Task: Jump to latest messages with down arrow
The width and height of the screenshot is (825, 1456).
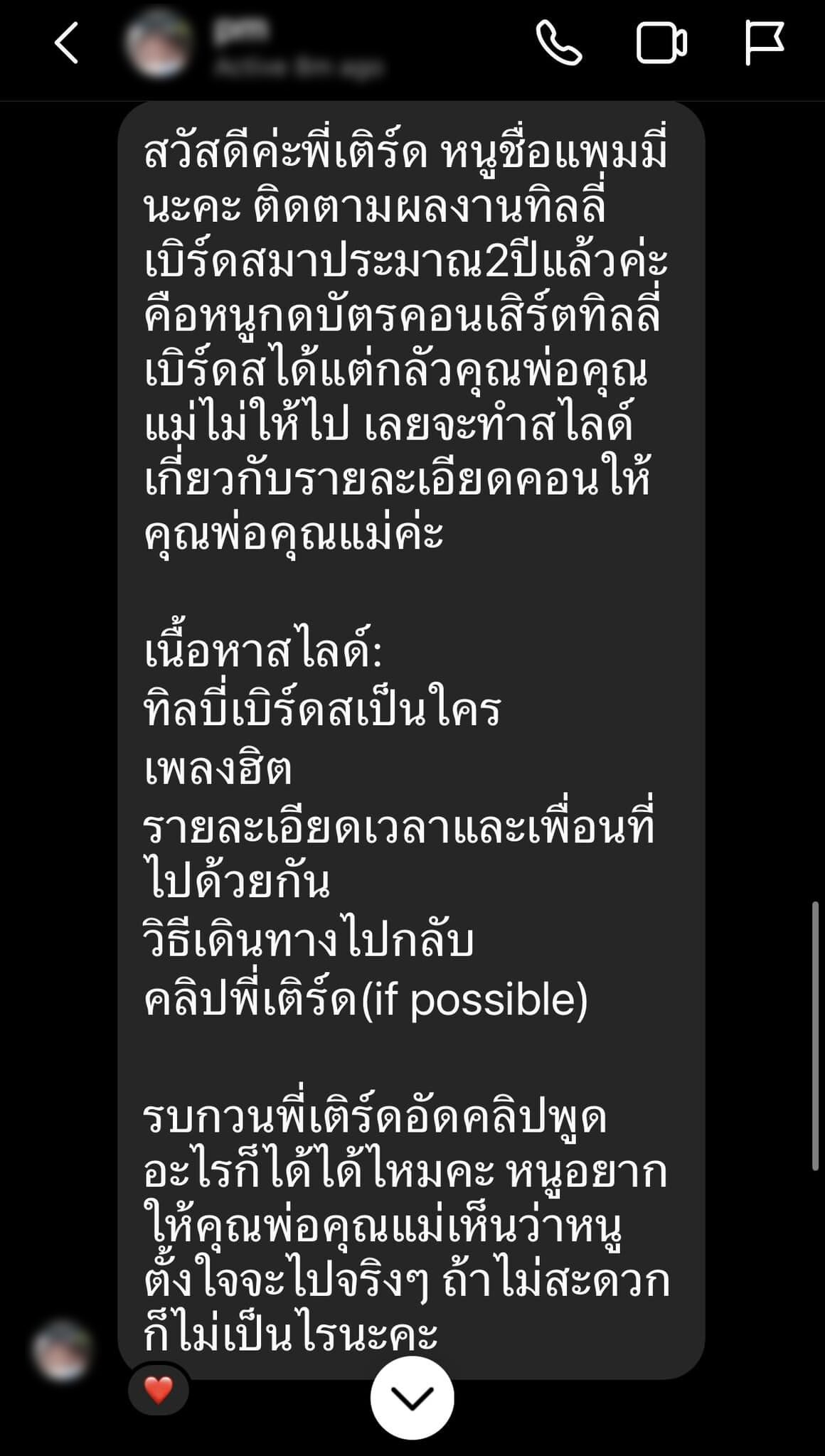Action: (412, 1398)
